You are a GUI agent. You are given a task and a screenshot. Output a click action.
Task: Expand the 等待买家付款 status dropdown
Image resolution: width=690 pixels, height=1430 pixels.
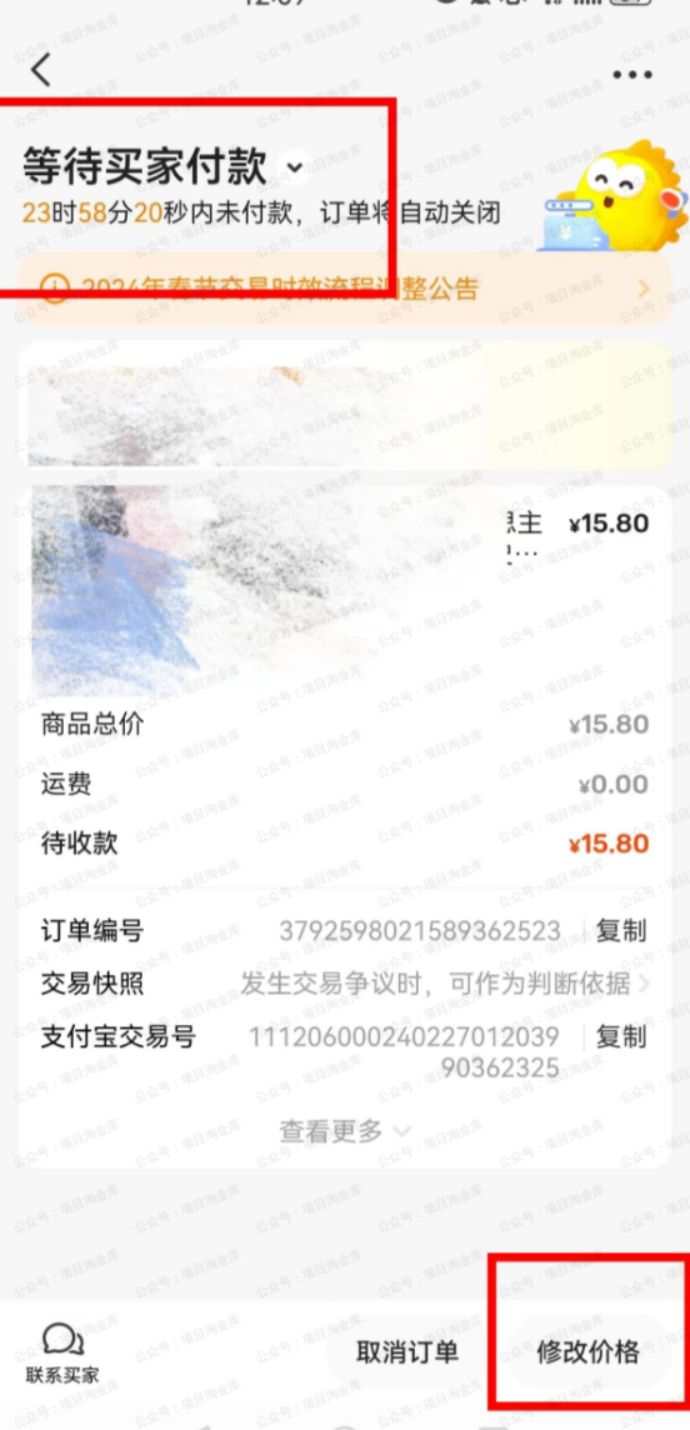294,167
